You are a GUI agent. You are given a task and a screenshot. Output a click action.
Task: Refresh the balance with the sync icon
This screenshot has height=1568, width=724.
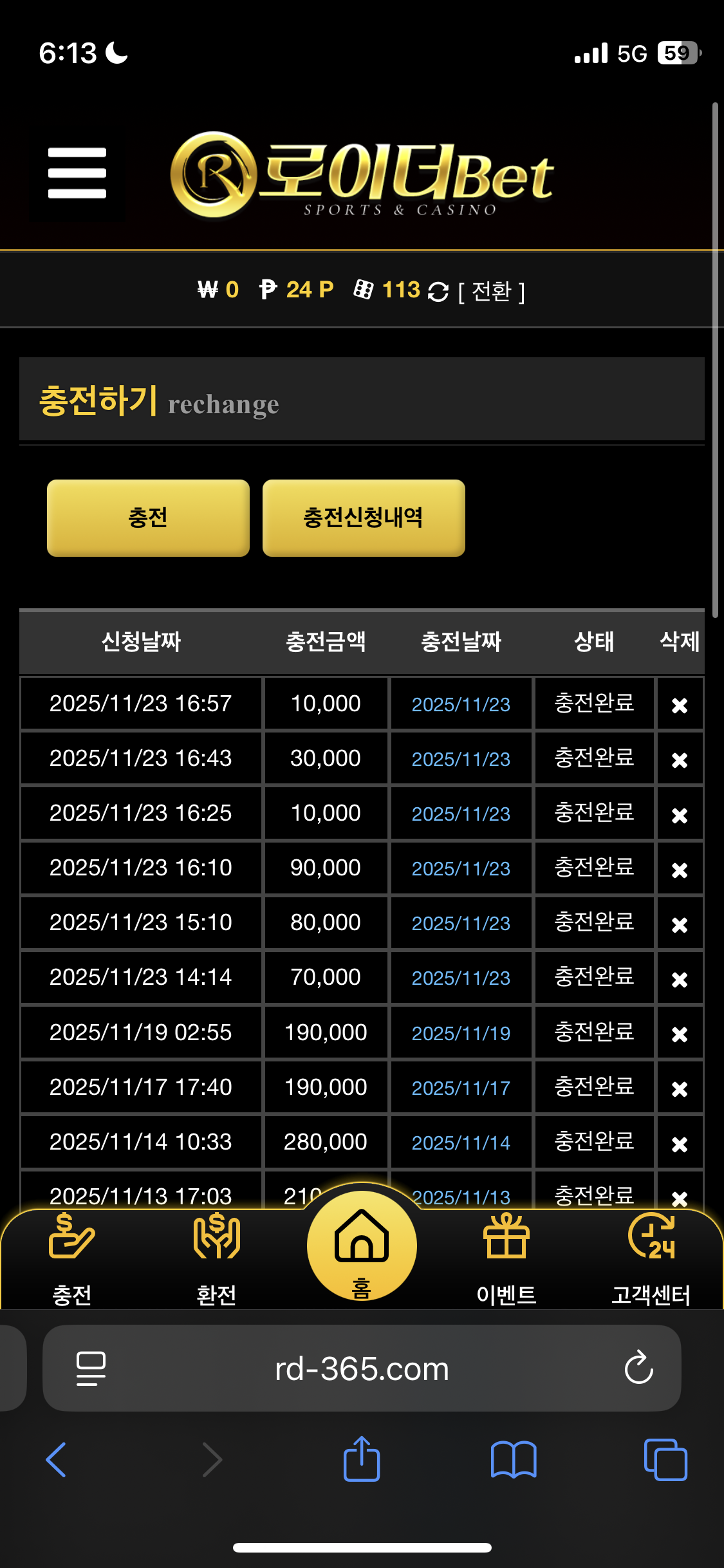click(438, 292)
